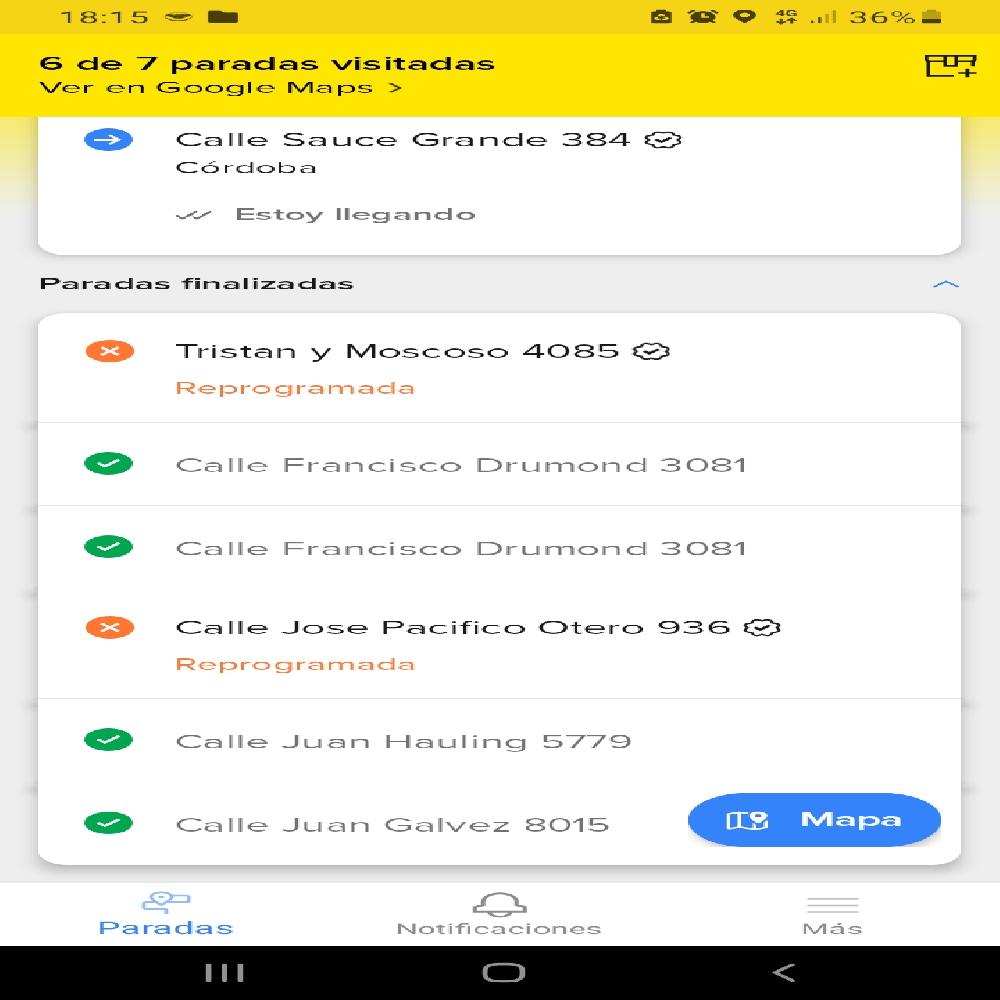The height and width of the screenshot is (1000, 1000).
Task: Tap the add stops icon in header
Action: click(x=949, y=68)
